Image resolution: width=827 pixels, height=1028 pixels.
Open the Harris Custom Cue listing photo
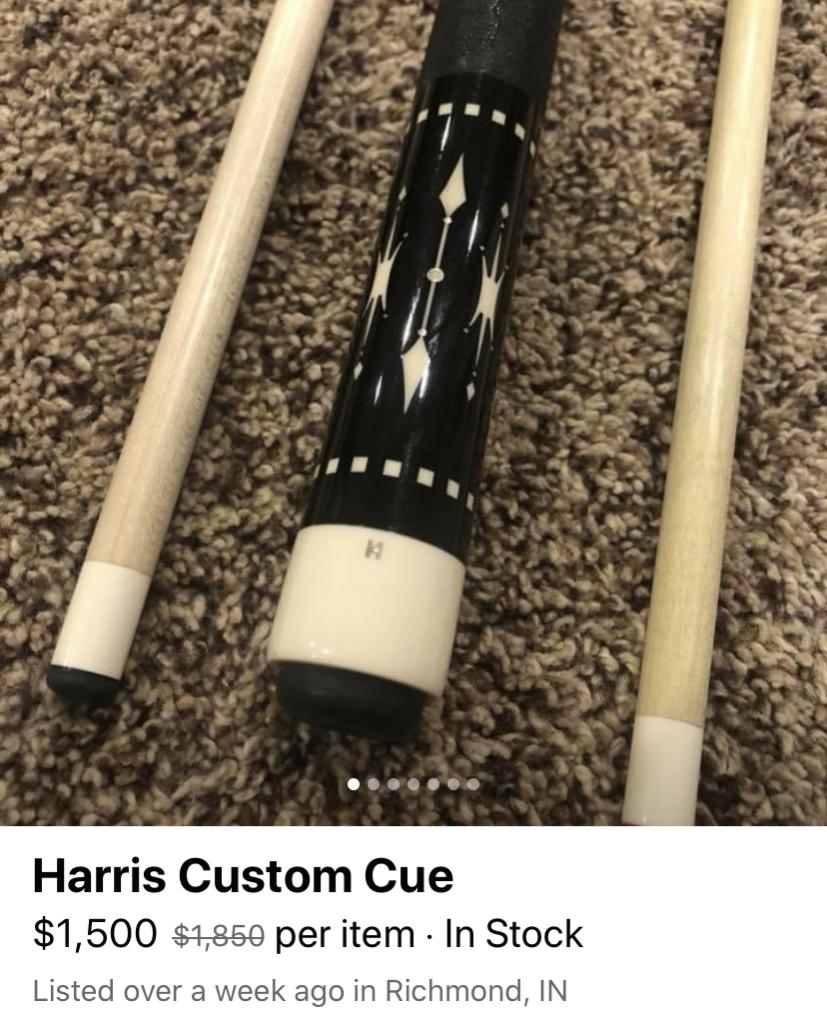pyautogui.click(x=413, y=400)
